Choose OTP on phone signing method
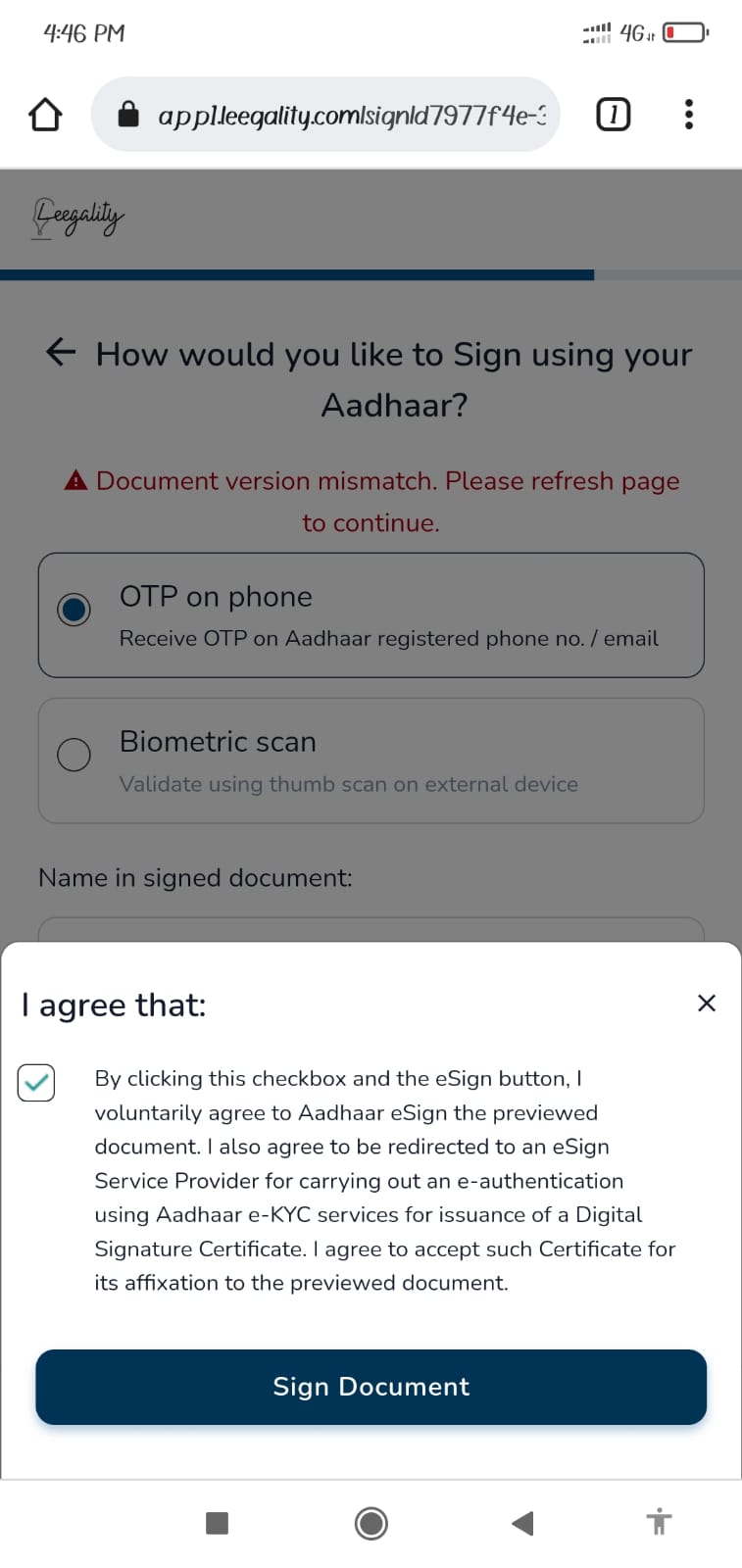This screenshot has height=1568, width=742. tap(371, 615)
